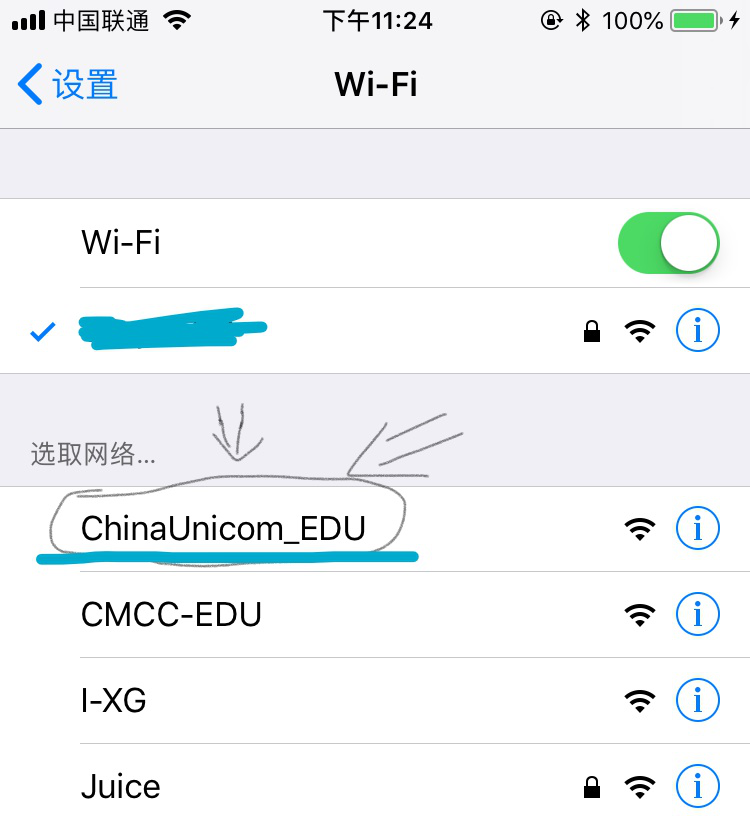Connect to ChinaUnicom_EDU network
The height and width of the screenshot is (820, 750).
[224, 528]
